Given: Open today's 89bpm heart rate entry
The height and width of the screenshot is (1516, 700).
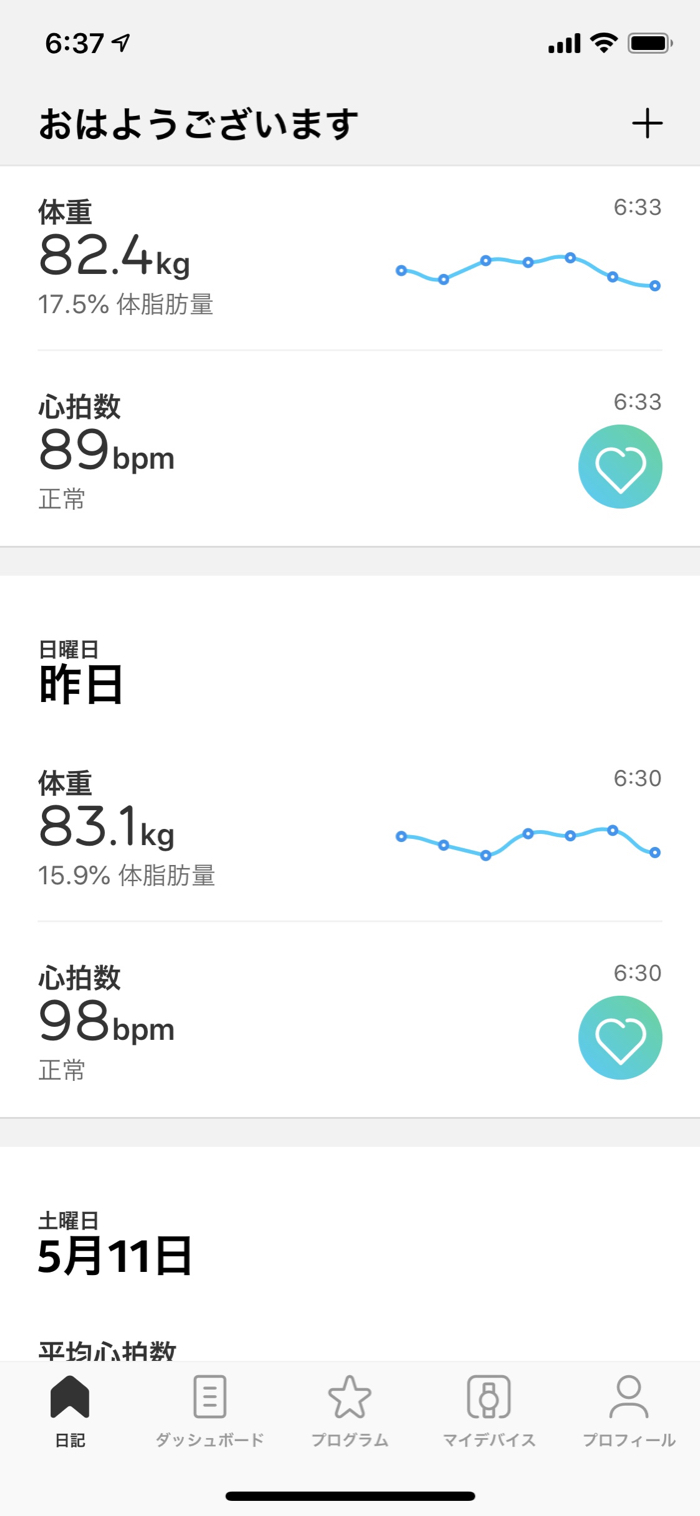Looking at the screenshot, I should click(350, 449).
